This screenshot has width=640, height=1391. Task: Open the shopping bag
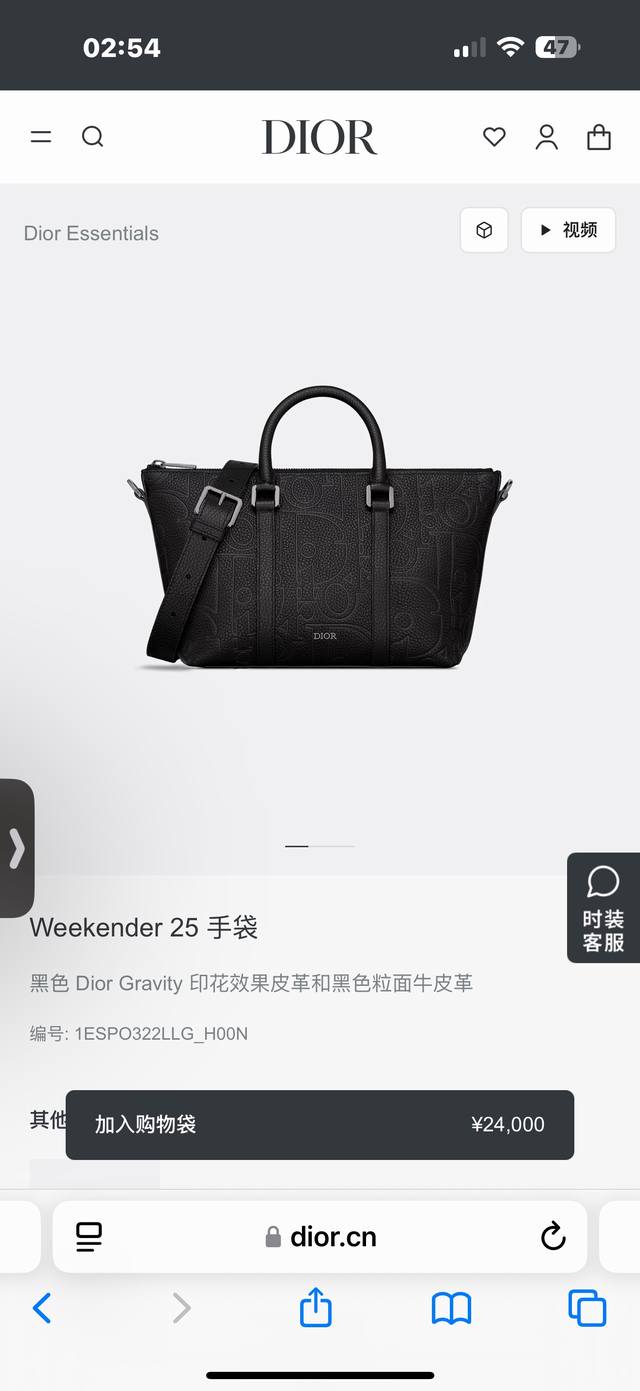[599, 137]
